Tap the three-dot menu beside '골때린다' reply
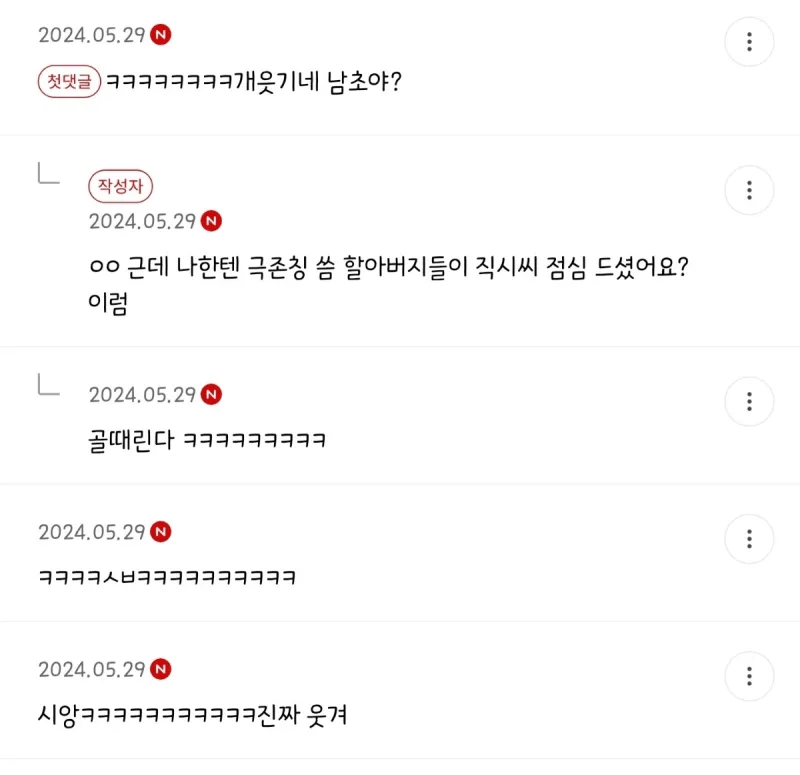This screenshot has height=775, width=800. (x=749, y=402)
